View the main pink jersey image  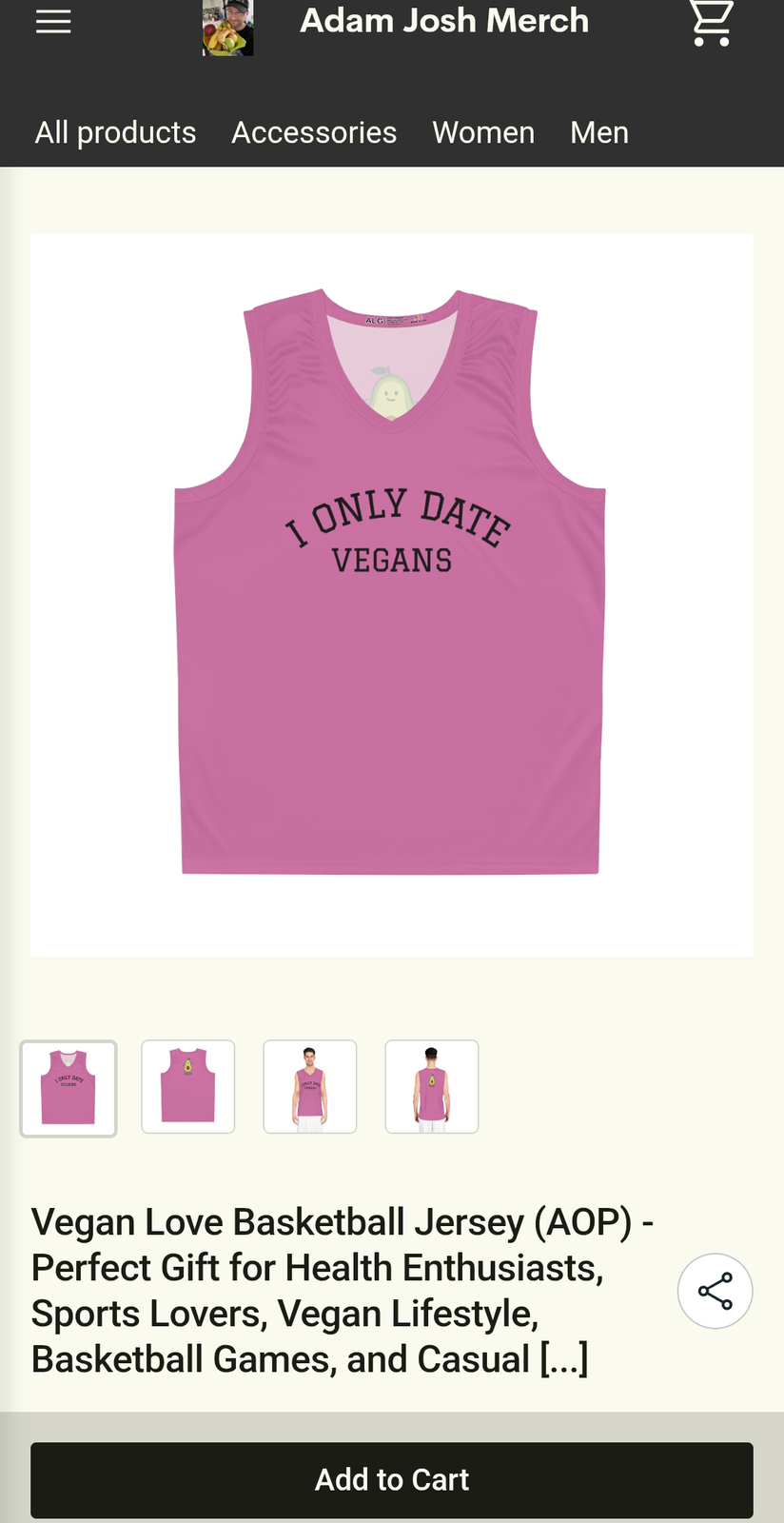pos(392,594)
